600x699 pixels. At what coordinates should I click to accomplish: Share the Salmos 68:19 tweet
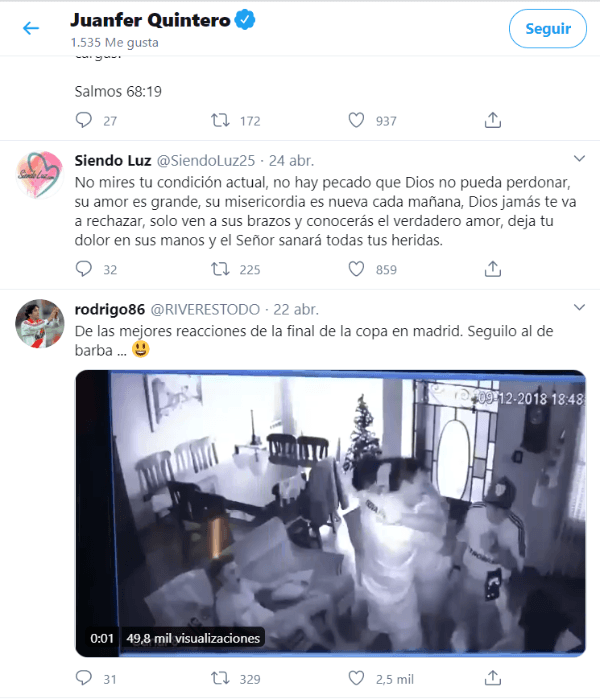492,120
